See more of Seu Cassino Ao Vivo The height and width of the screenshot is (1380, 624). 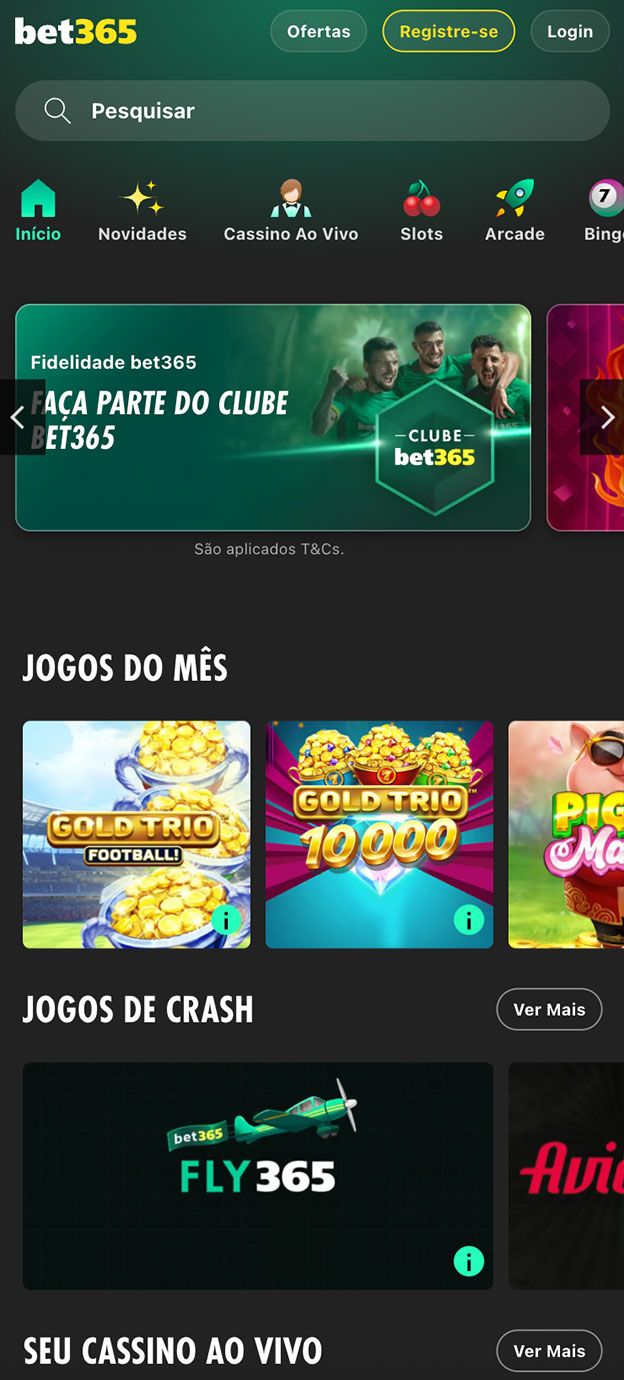[549, 1351]
